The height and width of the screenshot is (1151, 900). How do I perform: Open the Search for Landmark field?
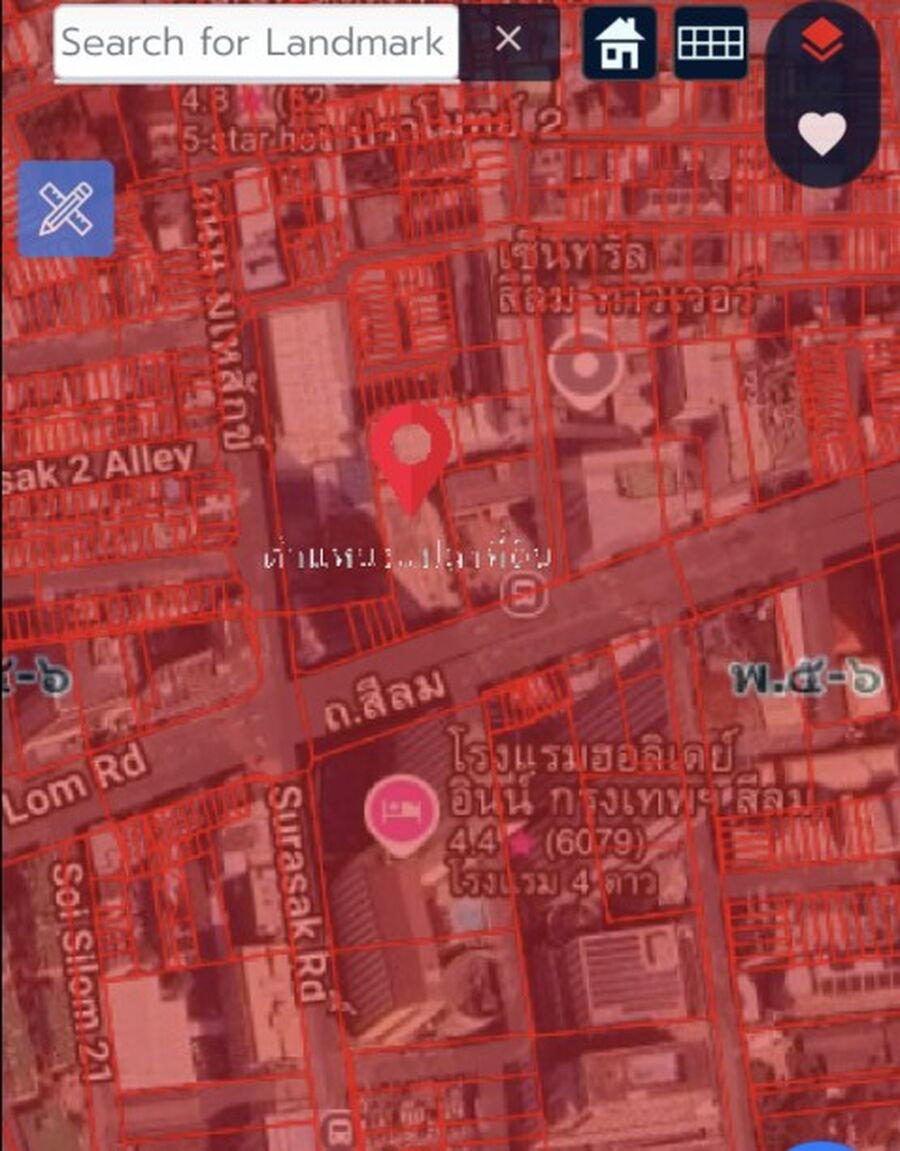tap(254, 43)
